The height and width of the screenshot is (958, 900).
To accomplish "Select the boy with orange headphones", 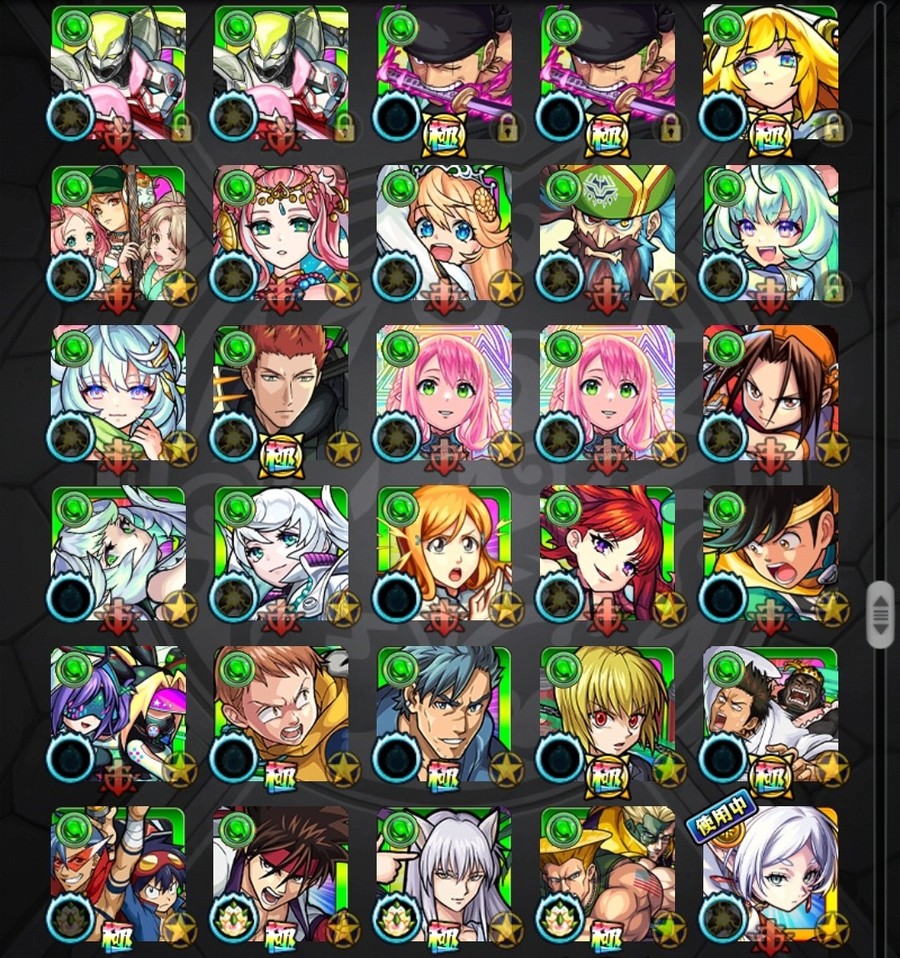I will point(770,393).
